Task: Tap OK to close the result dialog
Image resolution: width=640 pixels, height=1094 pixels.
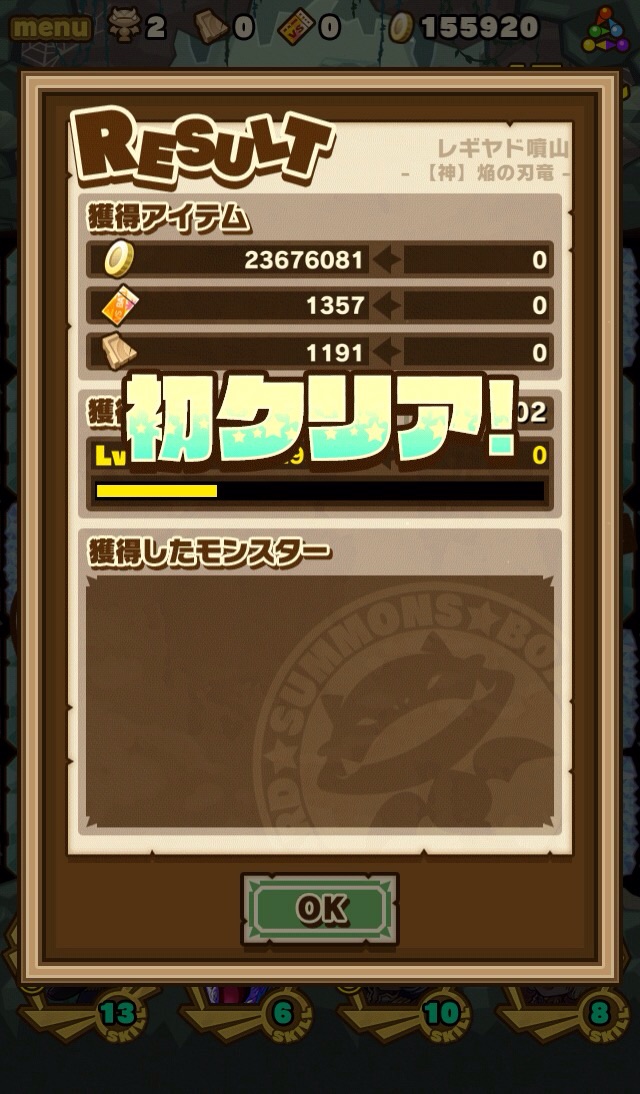Action: click(320, 908)
